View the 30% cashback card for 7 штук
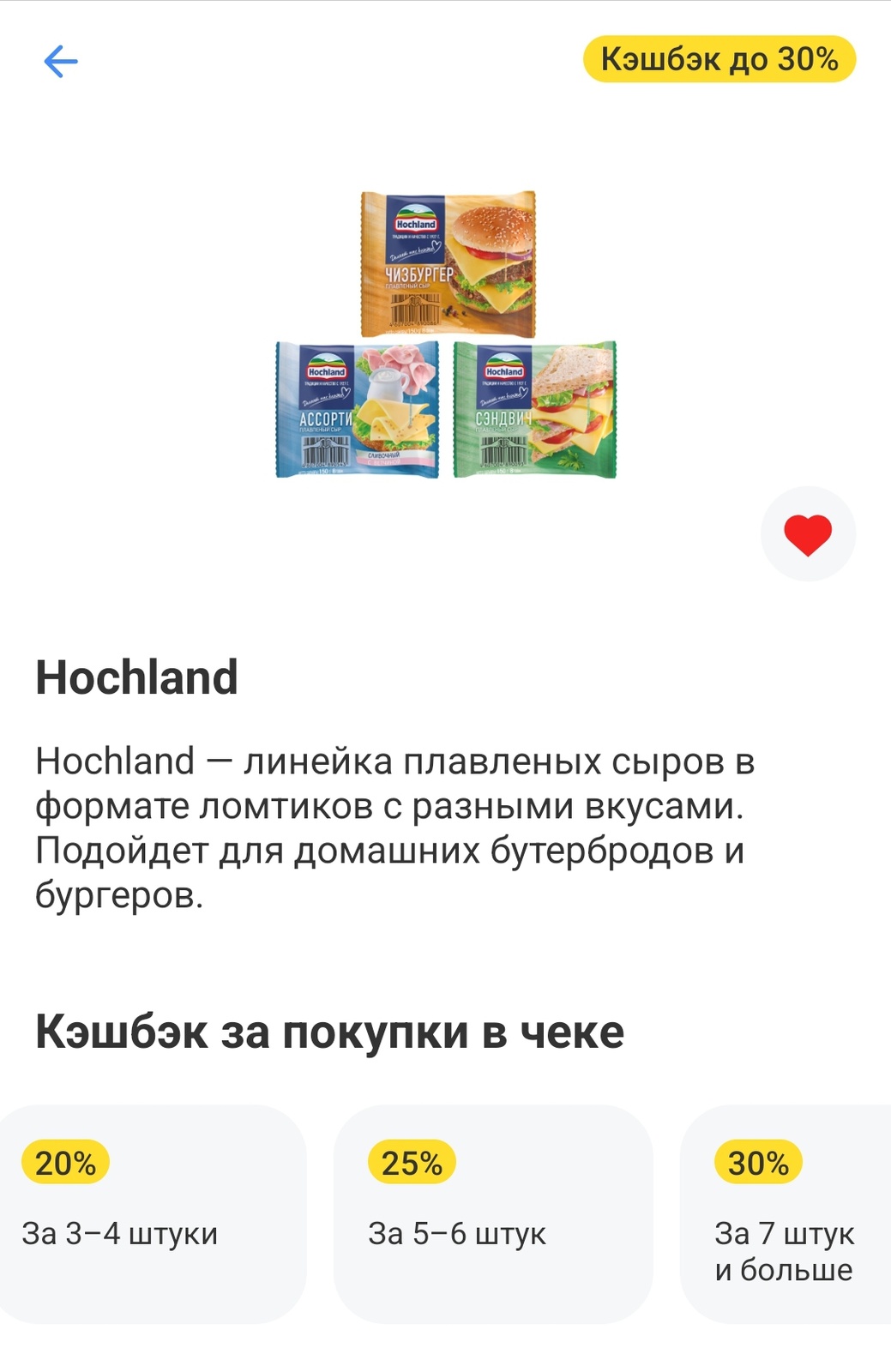Image resolution: width=891 pixels, height=1372 pixels. (786, 1213)
